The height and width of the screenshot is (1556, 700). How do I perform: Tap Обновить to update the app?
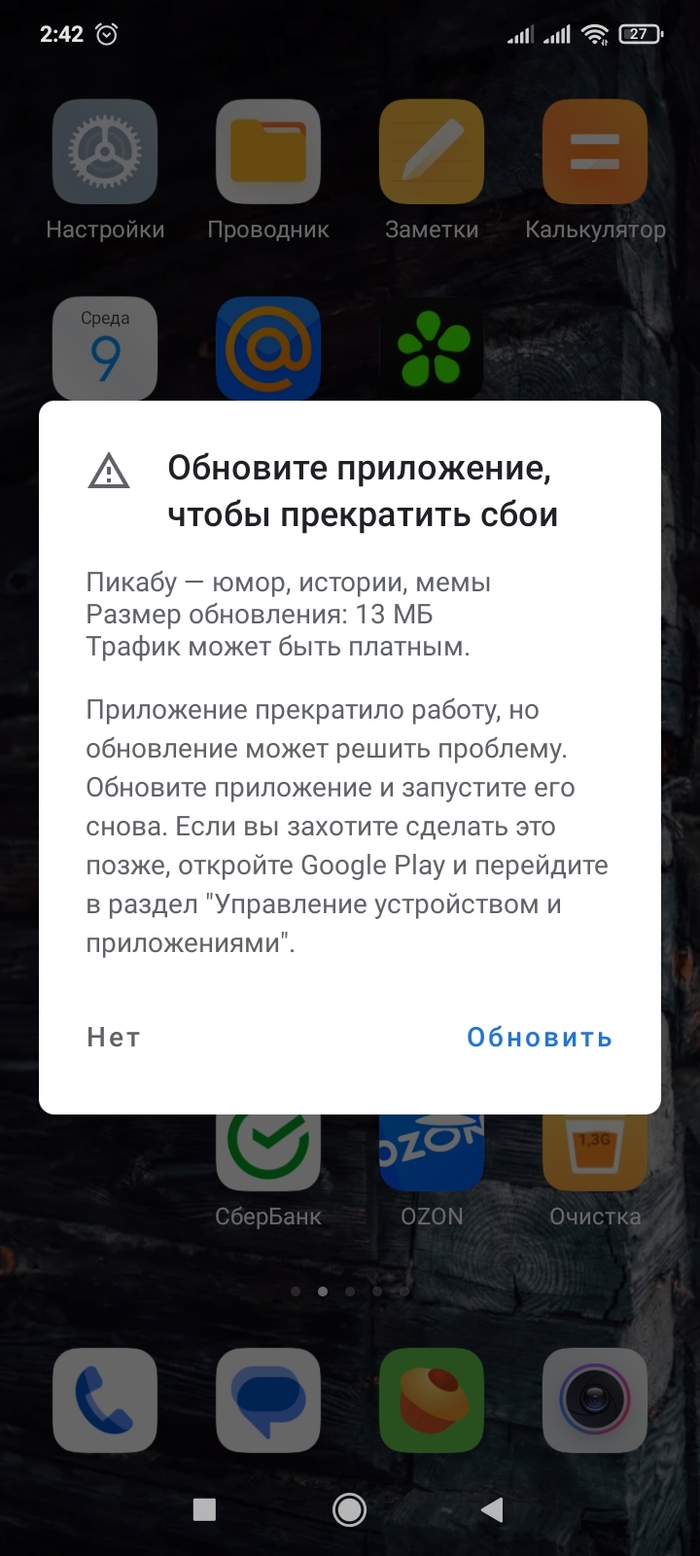click(x=539, y=1037)
